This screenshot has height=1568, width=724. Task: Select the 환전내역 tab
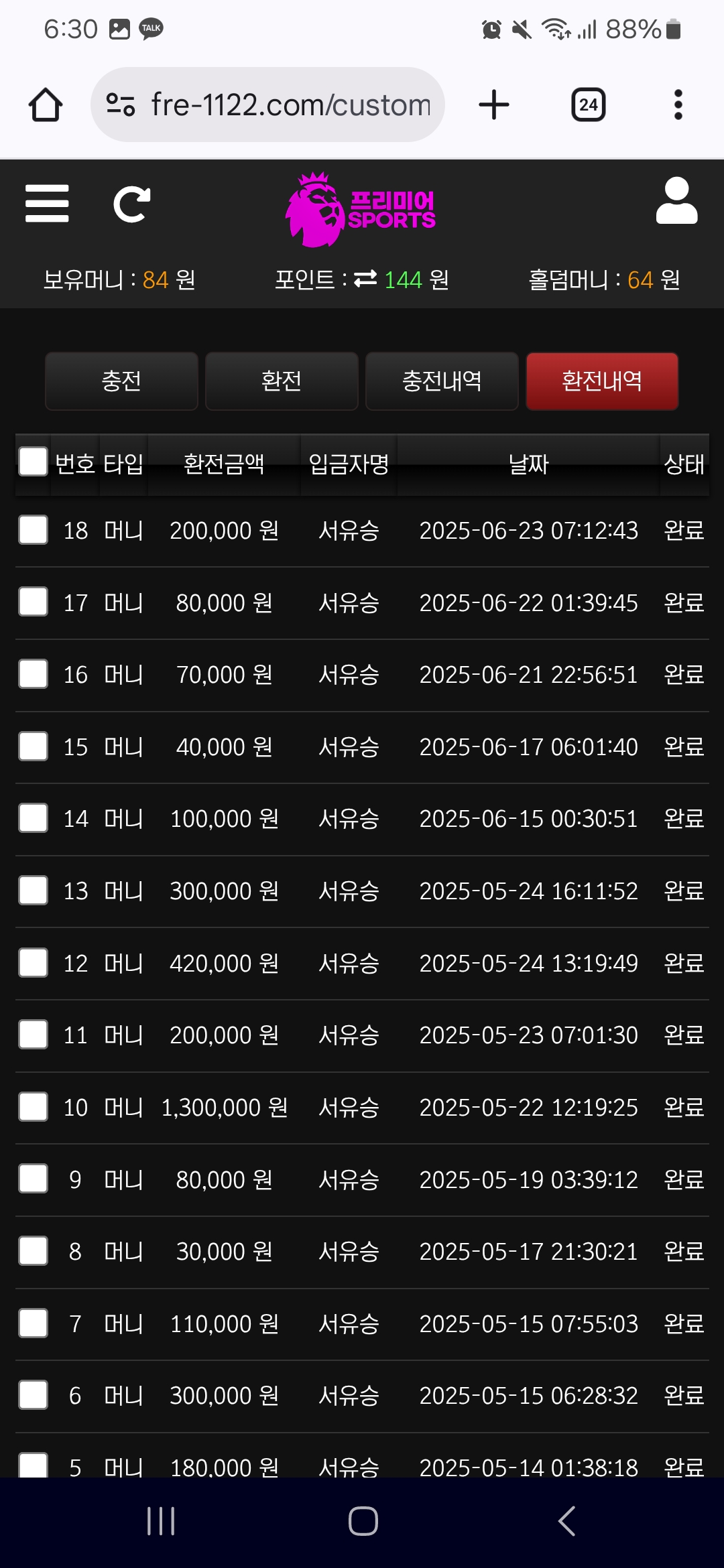point(602,381)
